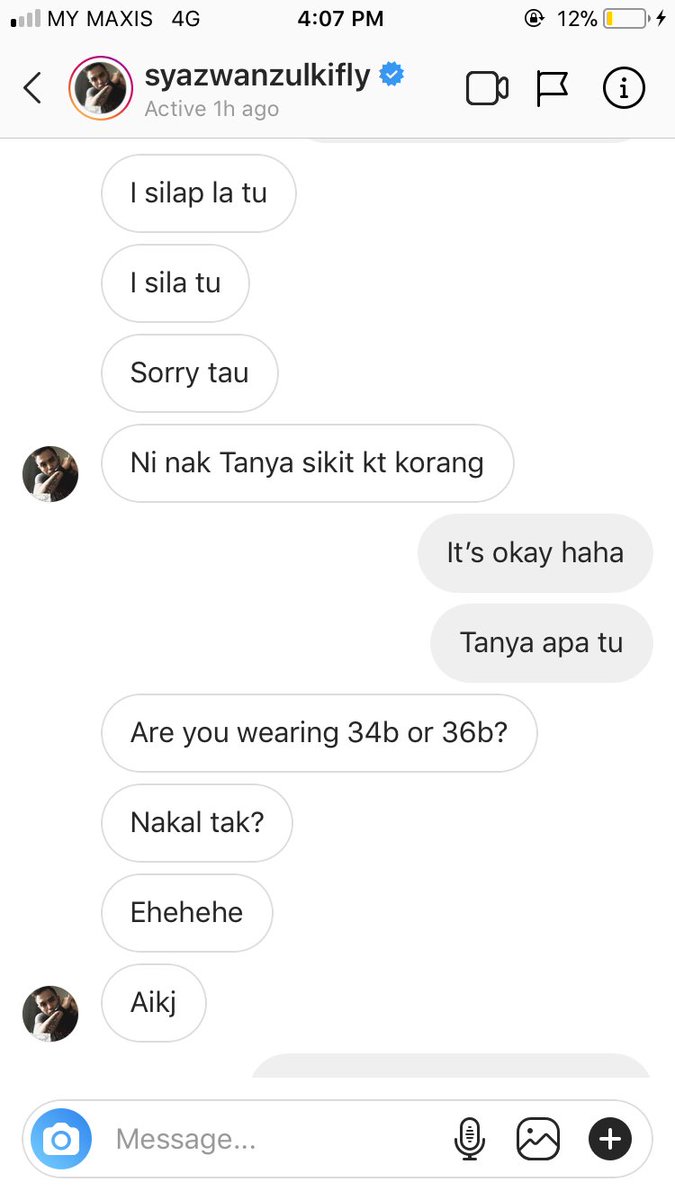Open more options with the plus button
Viewport: 675px width, 1200px height.
[610, 1139]
